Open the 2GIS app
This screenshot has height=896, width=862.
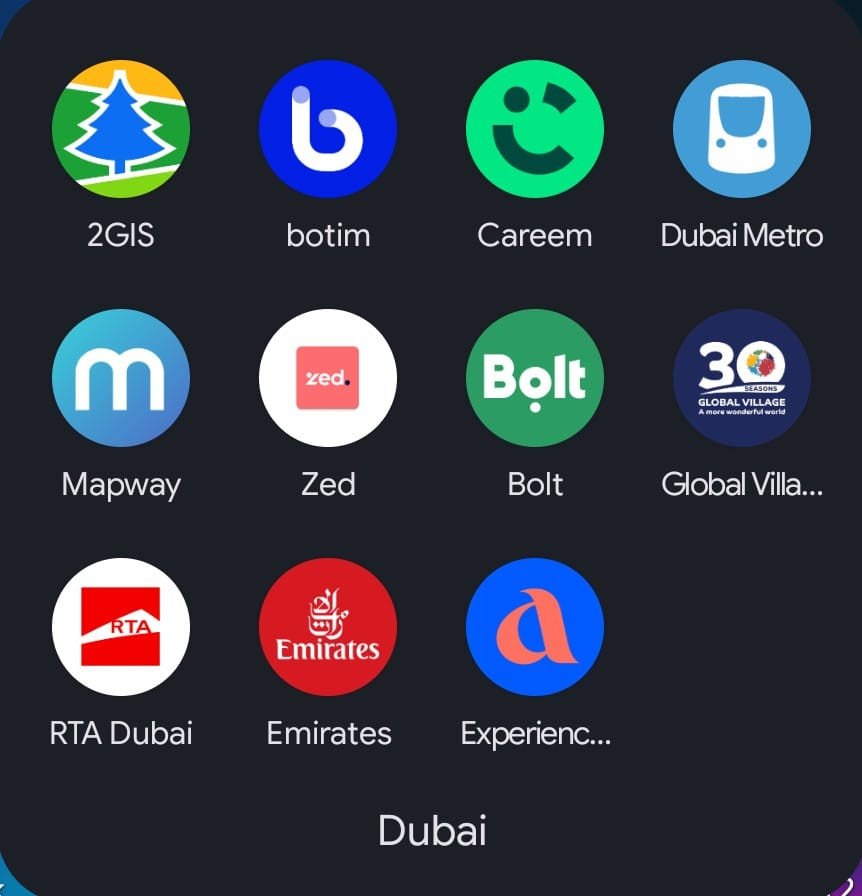121,129
